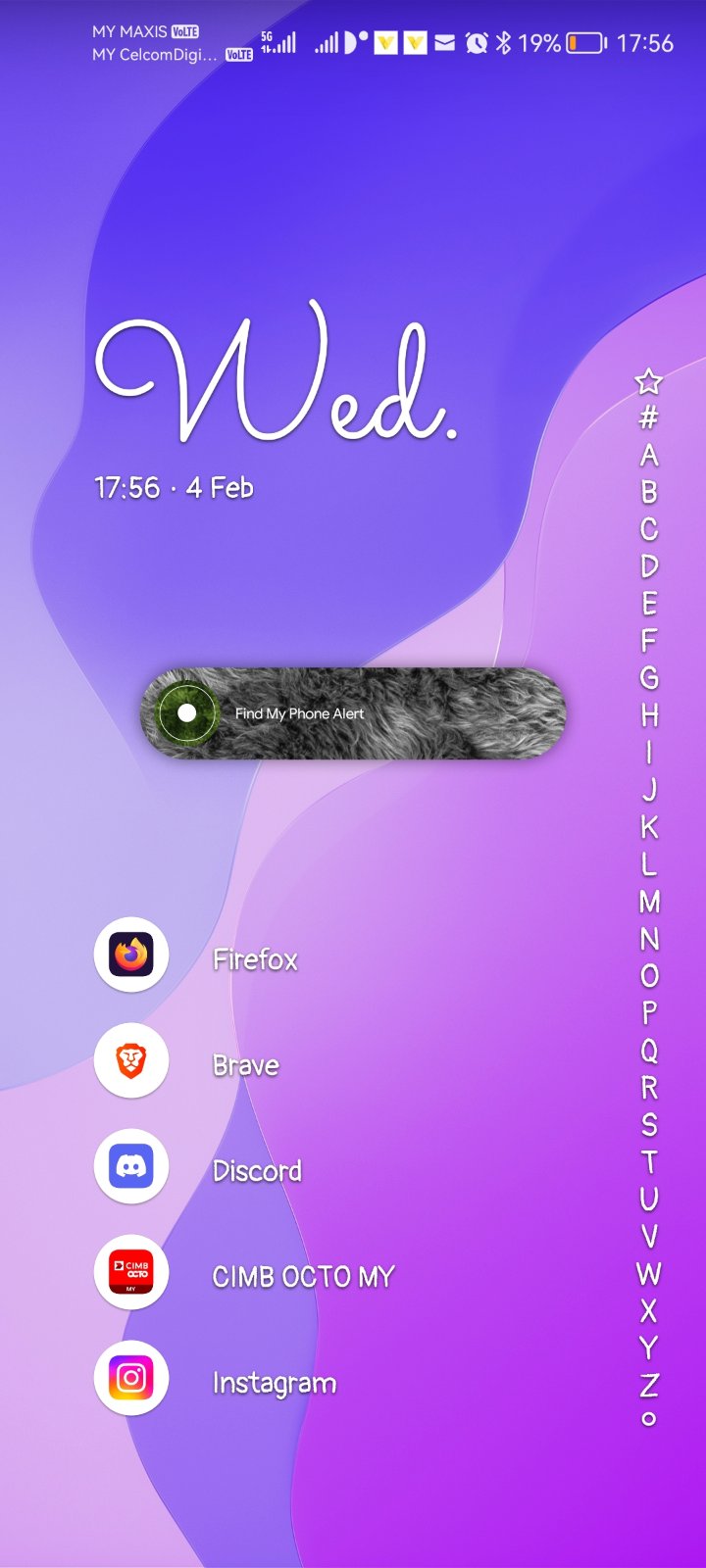Jump to apps starting with W
Image resolution: width=706 pixels, height=1568 pixels.
(648, 1274)
